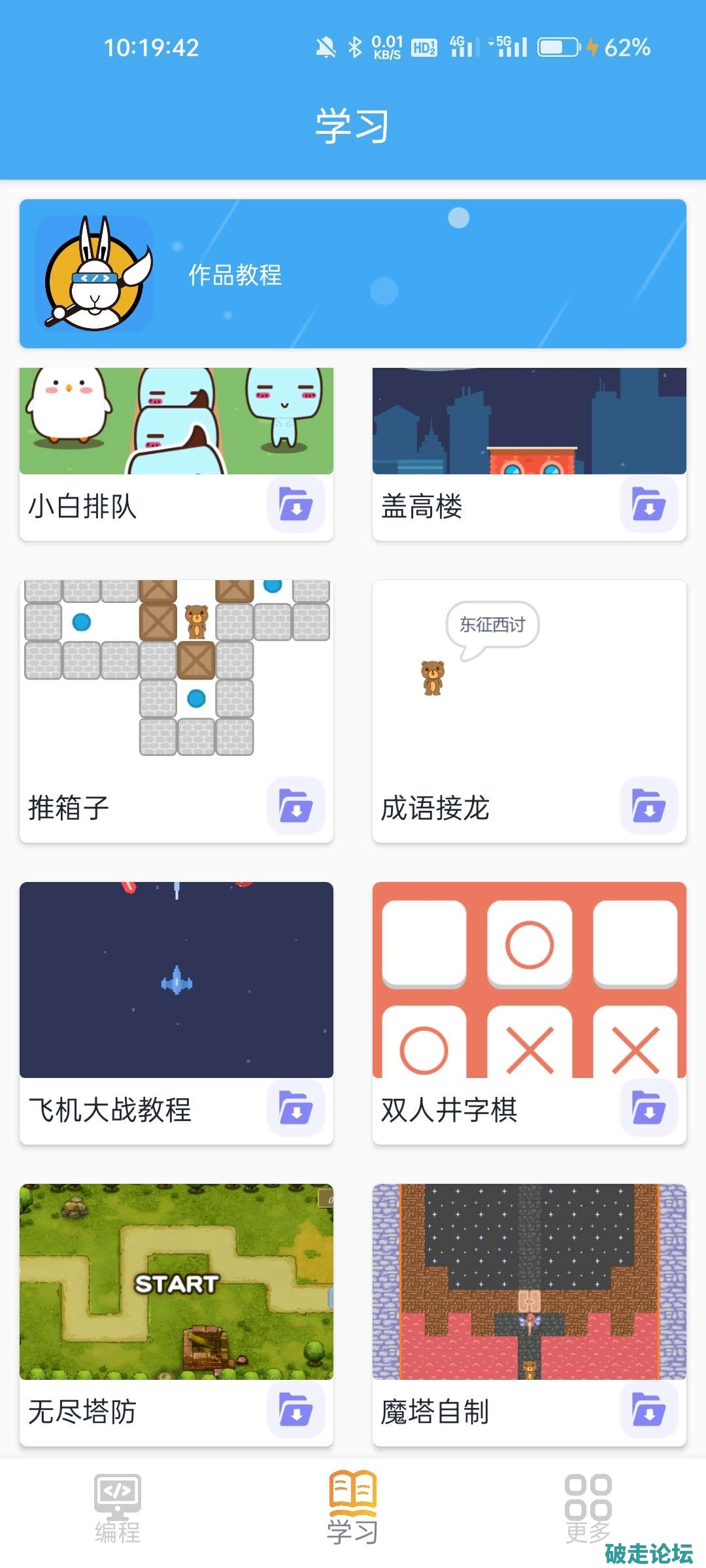Open the 作品教程 banner
Viewport: 706px width, 1568px height.
(353, 274)
